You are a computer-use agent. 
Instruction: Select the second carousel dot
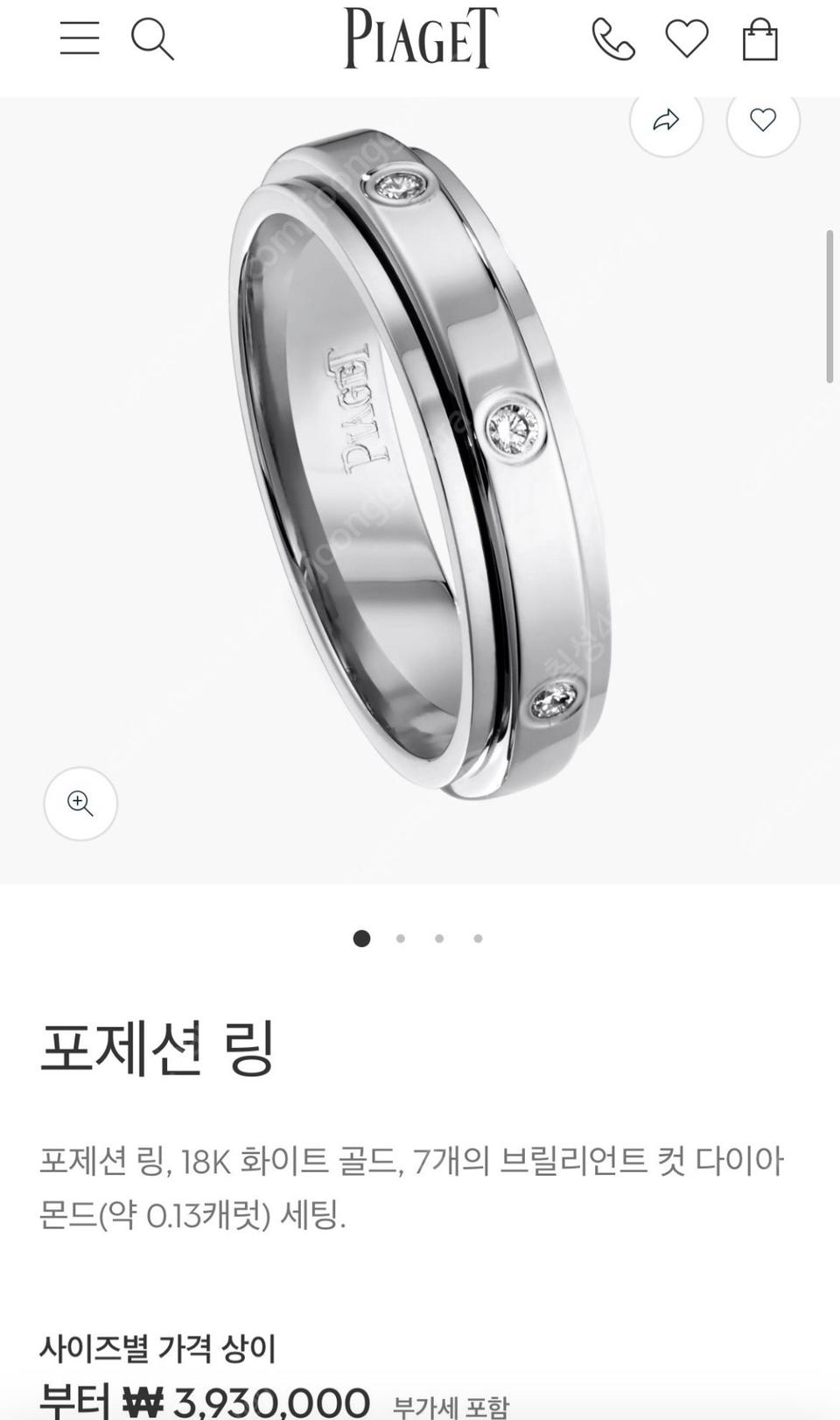tap(401, 938)
